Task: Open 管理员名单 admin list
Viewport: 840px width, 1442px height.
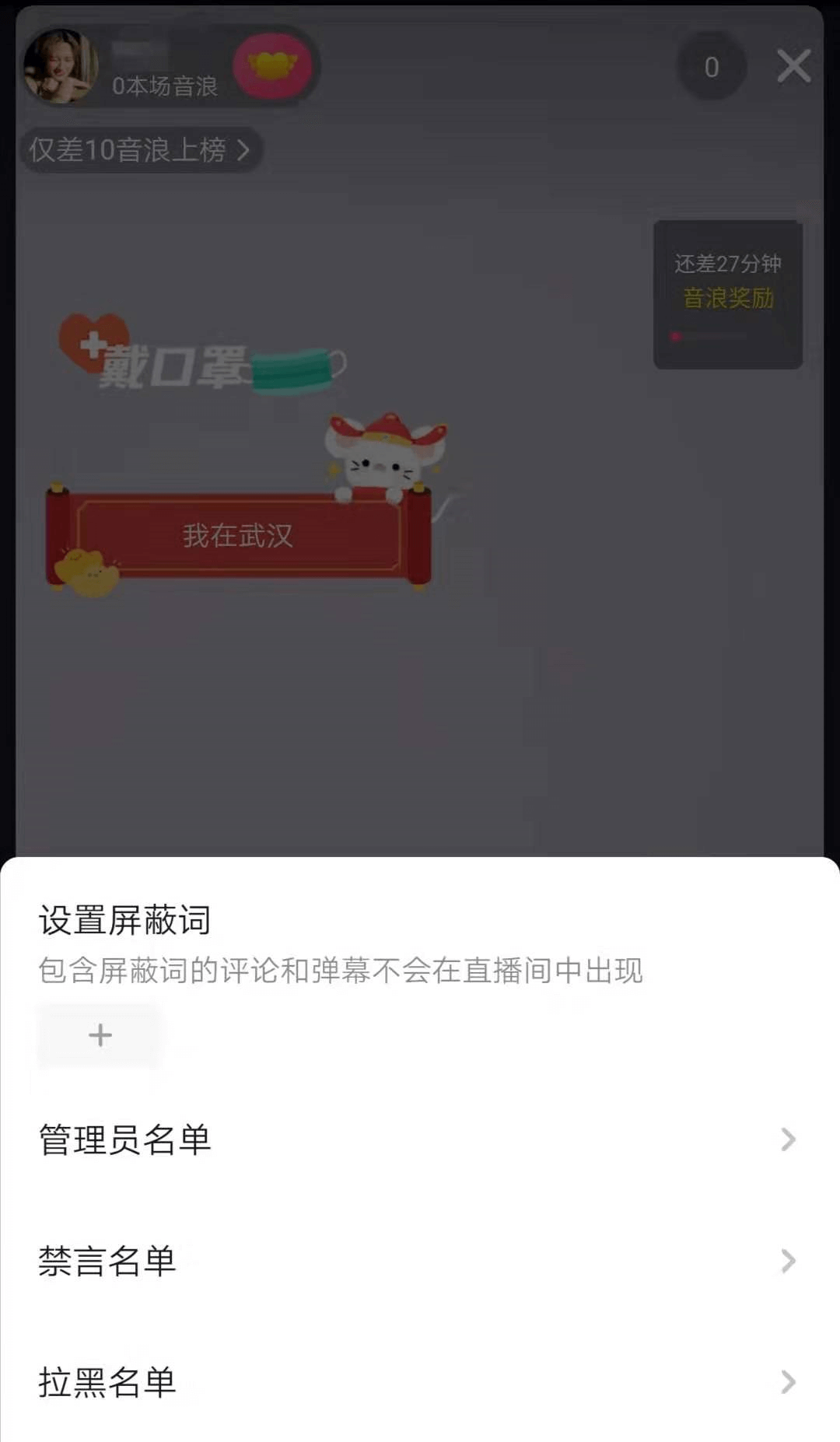Action: coord(420,1139)
